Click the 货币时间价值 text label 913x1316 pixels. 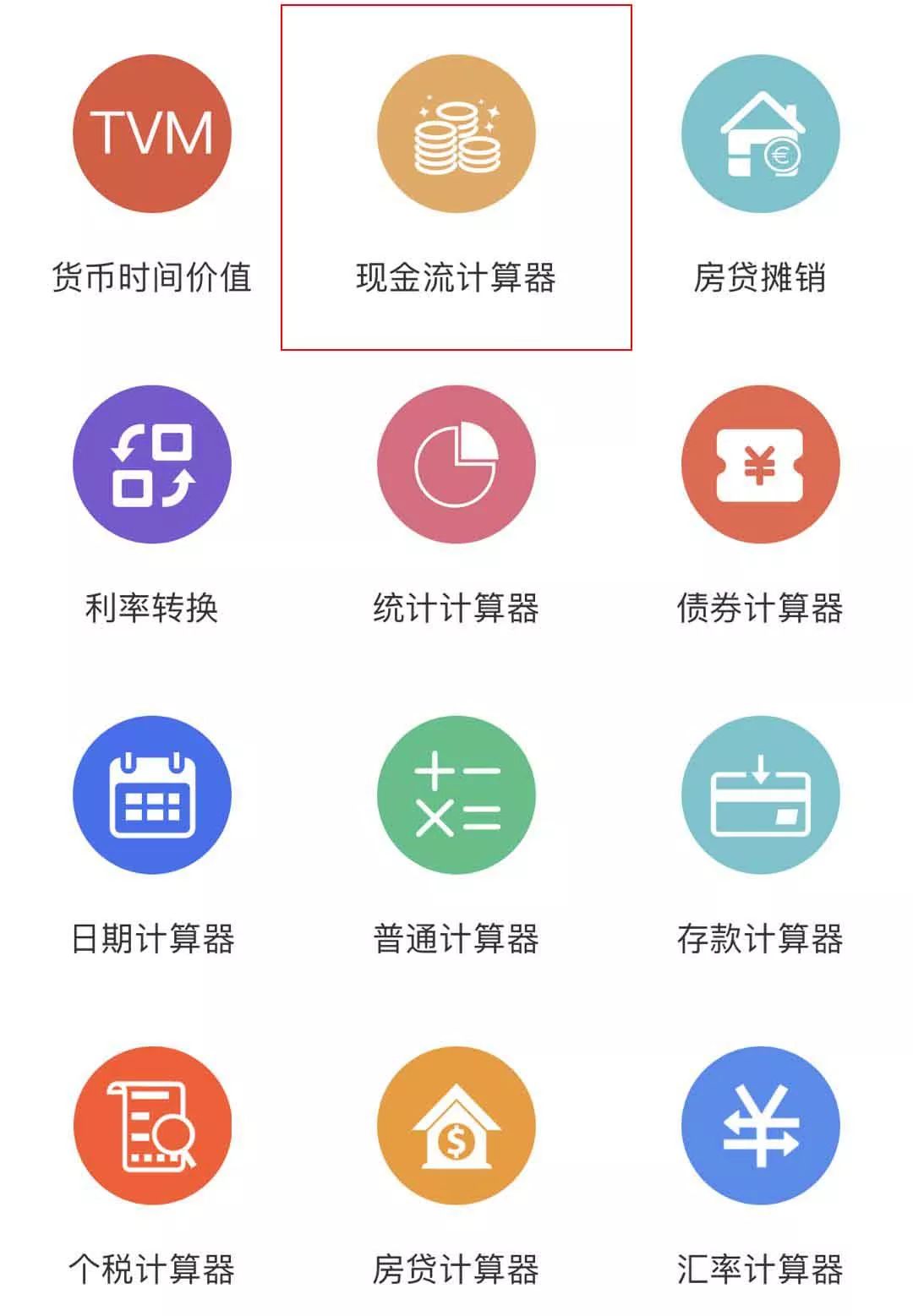point(152,279)
